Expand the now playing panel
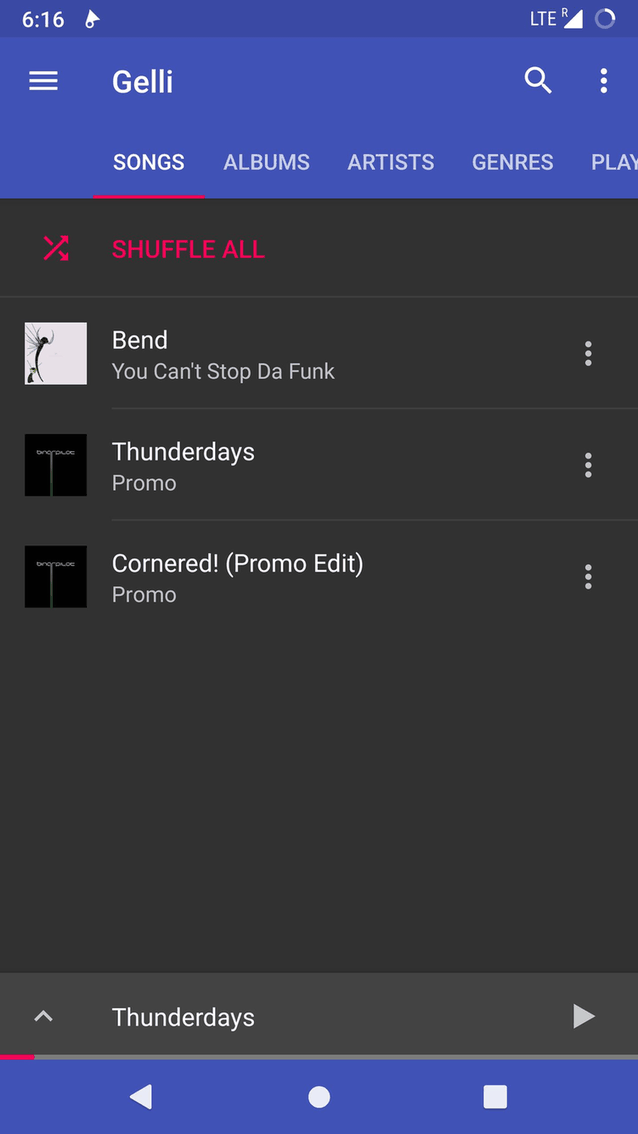638x1134 pixels. pos(43,1017)
